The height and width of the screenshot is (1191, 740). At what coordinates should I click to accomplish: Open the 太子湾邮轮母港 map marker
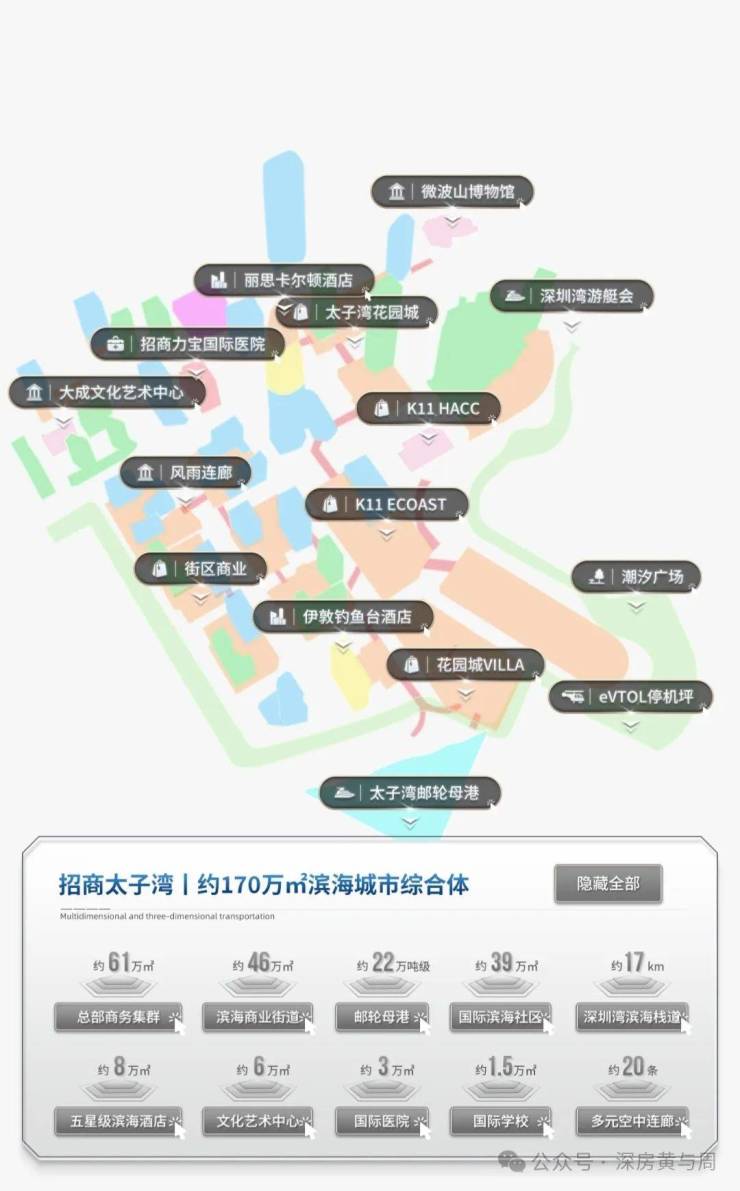point(409,793)
